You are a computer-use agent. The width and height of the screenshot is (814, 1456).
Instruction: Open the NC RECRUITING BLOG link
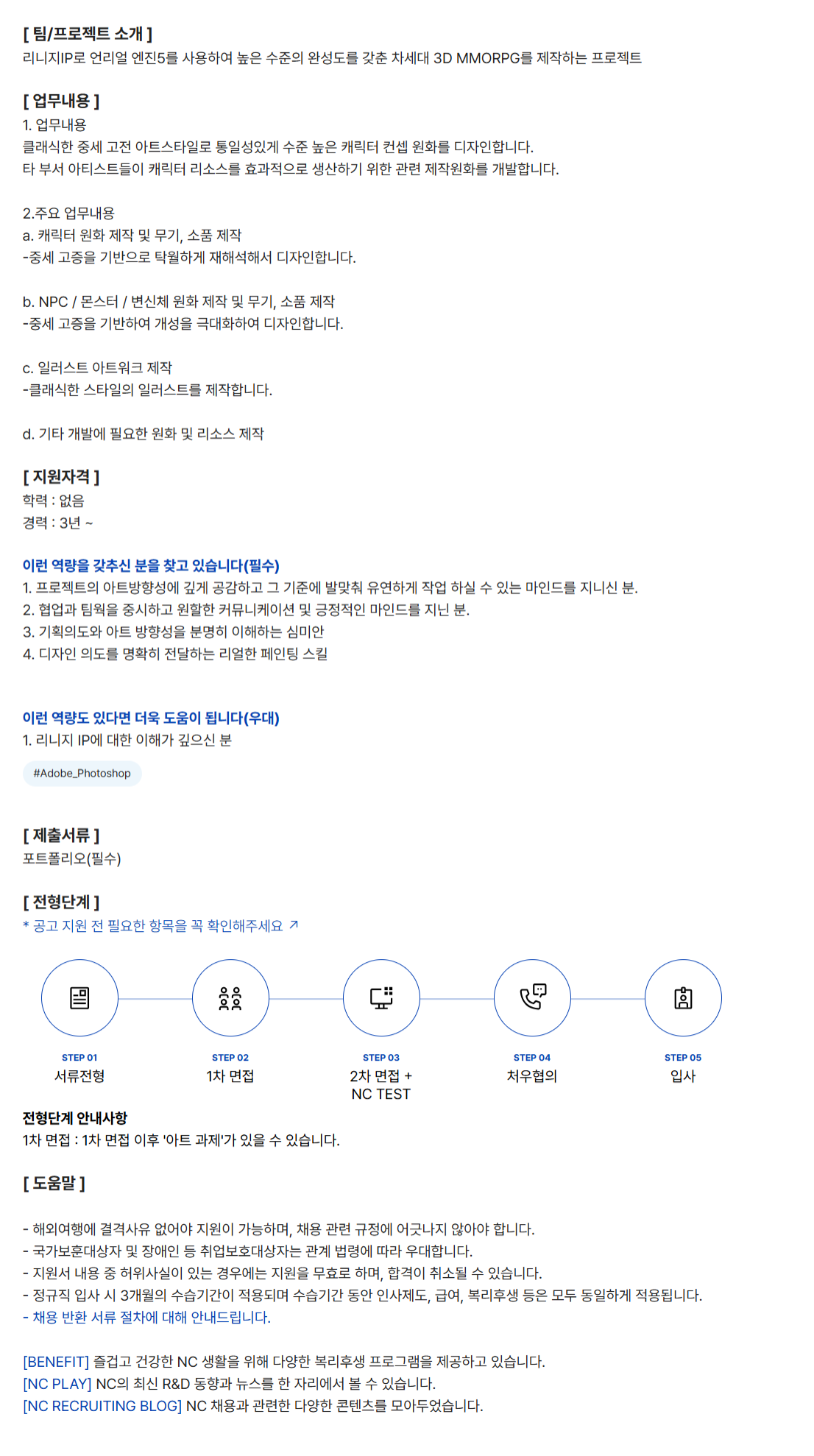pos(102,1405)
